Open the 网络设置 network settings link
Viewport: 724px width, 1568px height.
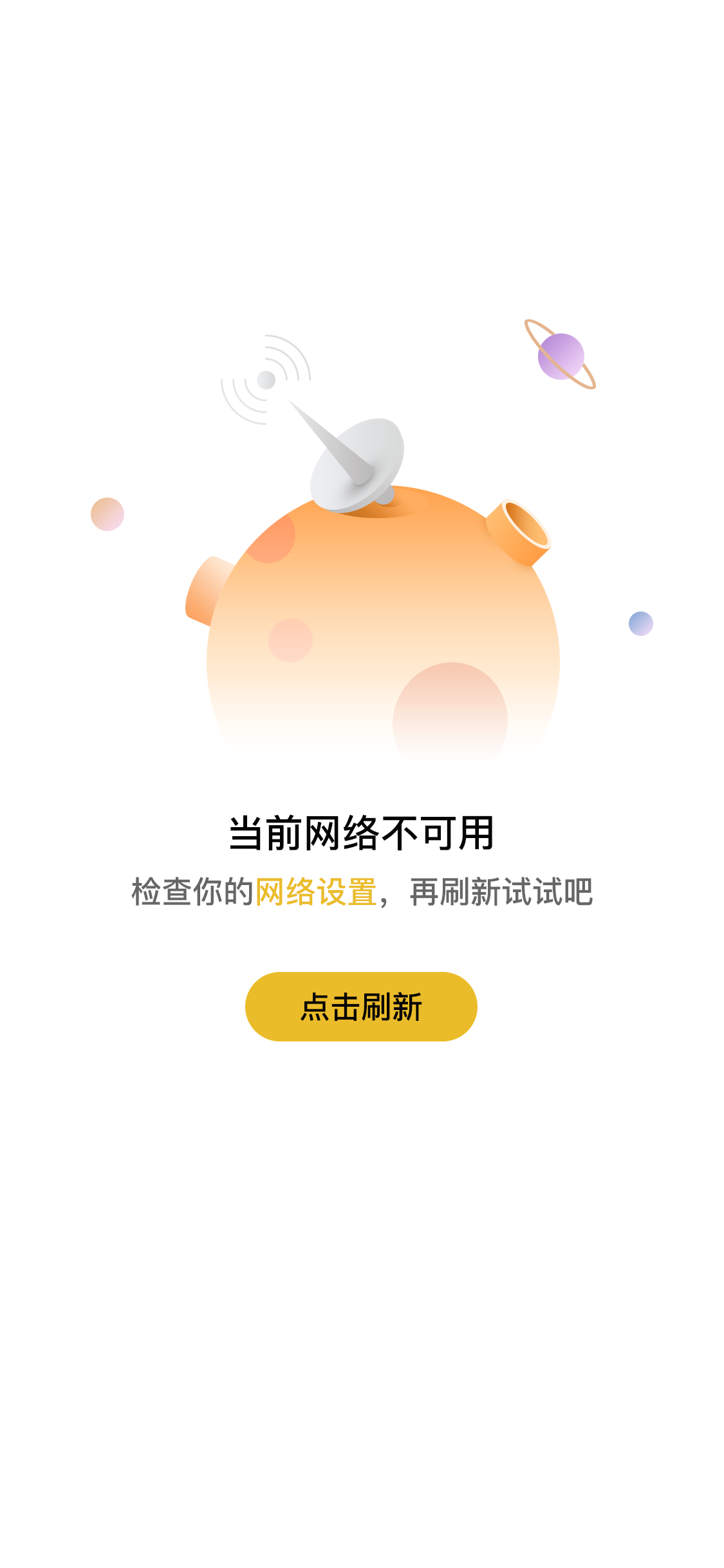pos(316,892)
